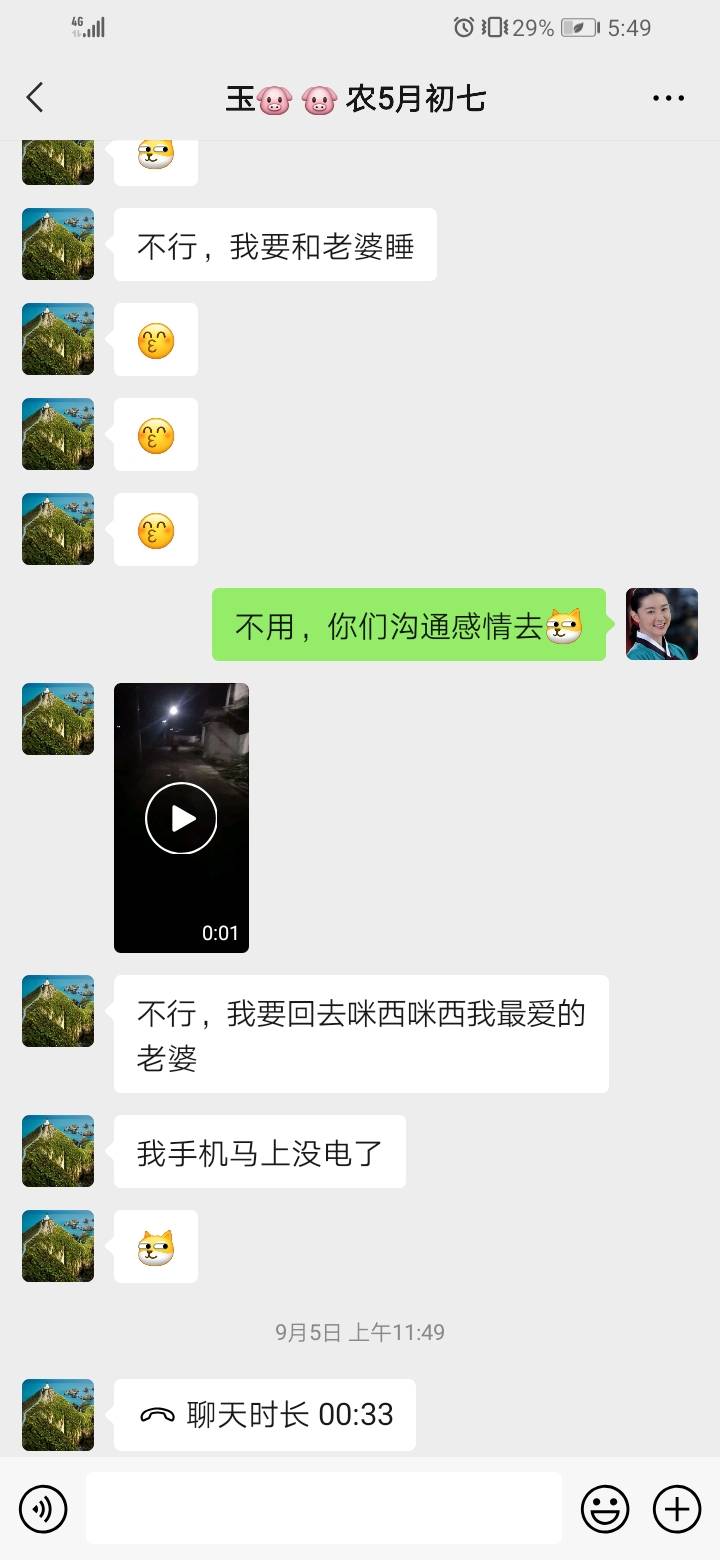The height and width of the screenshot is (1560, 720).
Task: Tap the 9月5日 上午11:49 timestamp
Action: point(359,1332)
